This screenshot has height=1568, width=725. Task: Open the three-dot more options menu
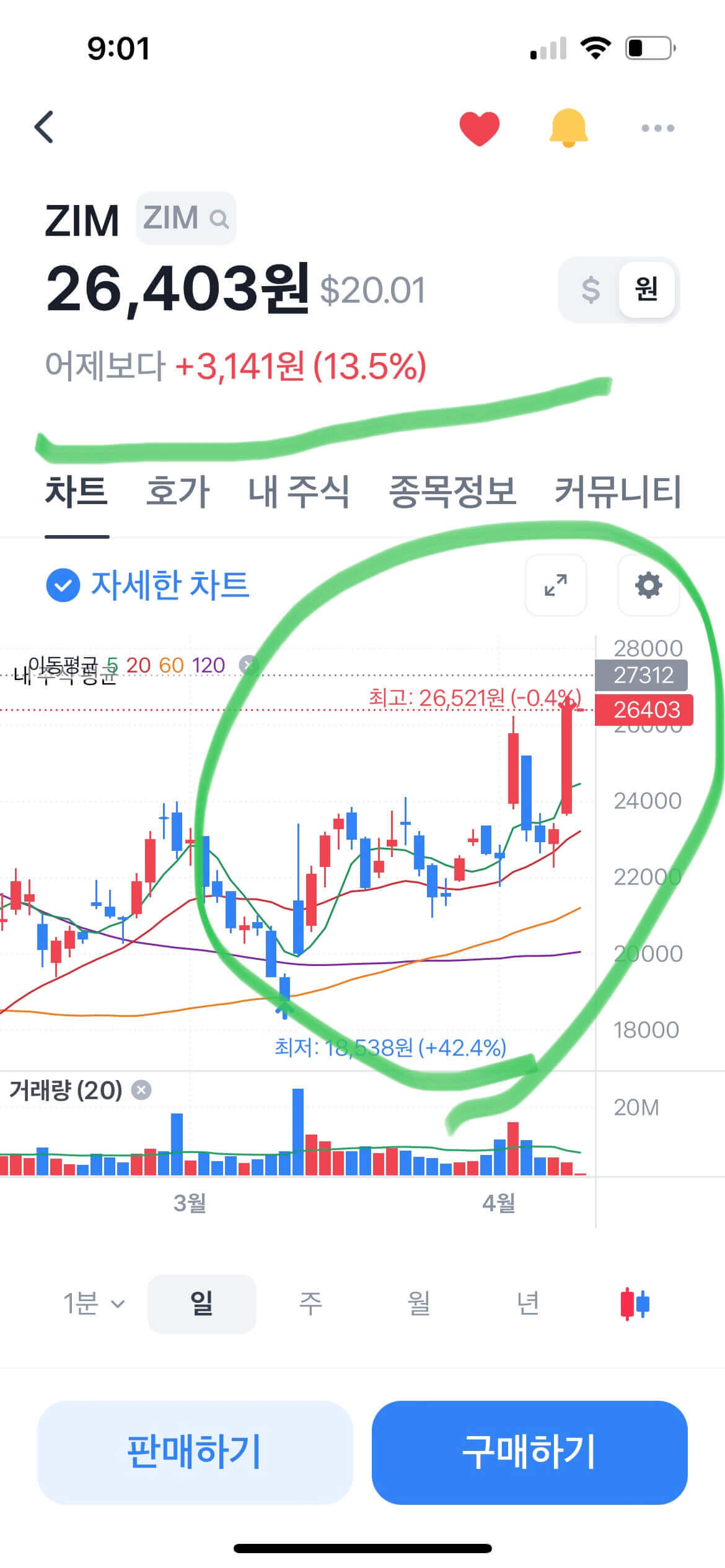(657, 127)
